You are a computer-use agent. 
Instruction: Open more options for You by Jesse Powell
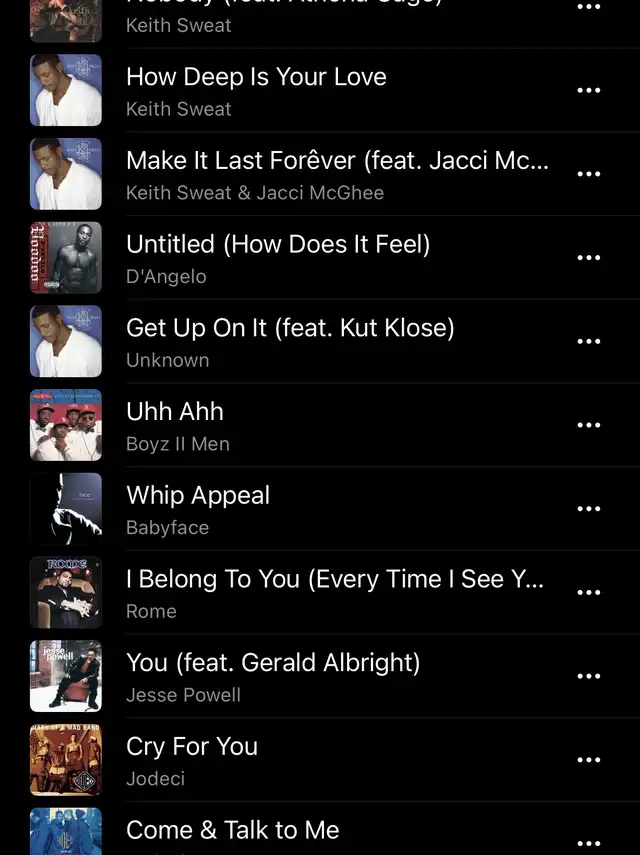(x=589, y=676)
